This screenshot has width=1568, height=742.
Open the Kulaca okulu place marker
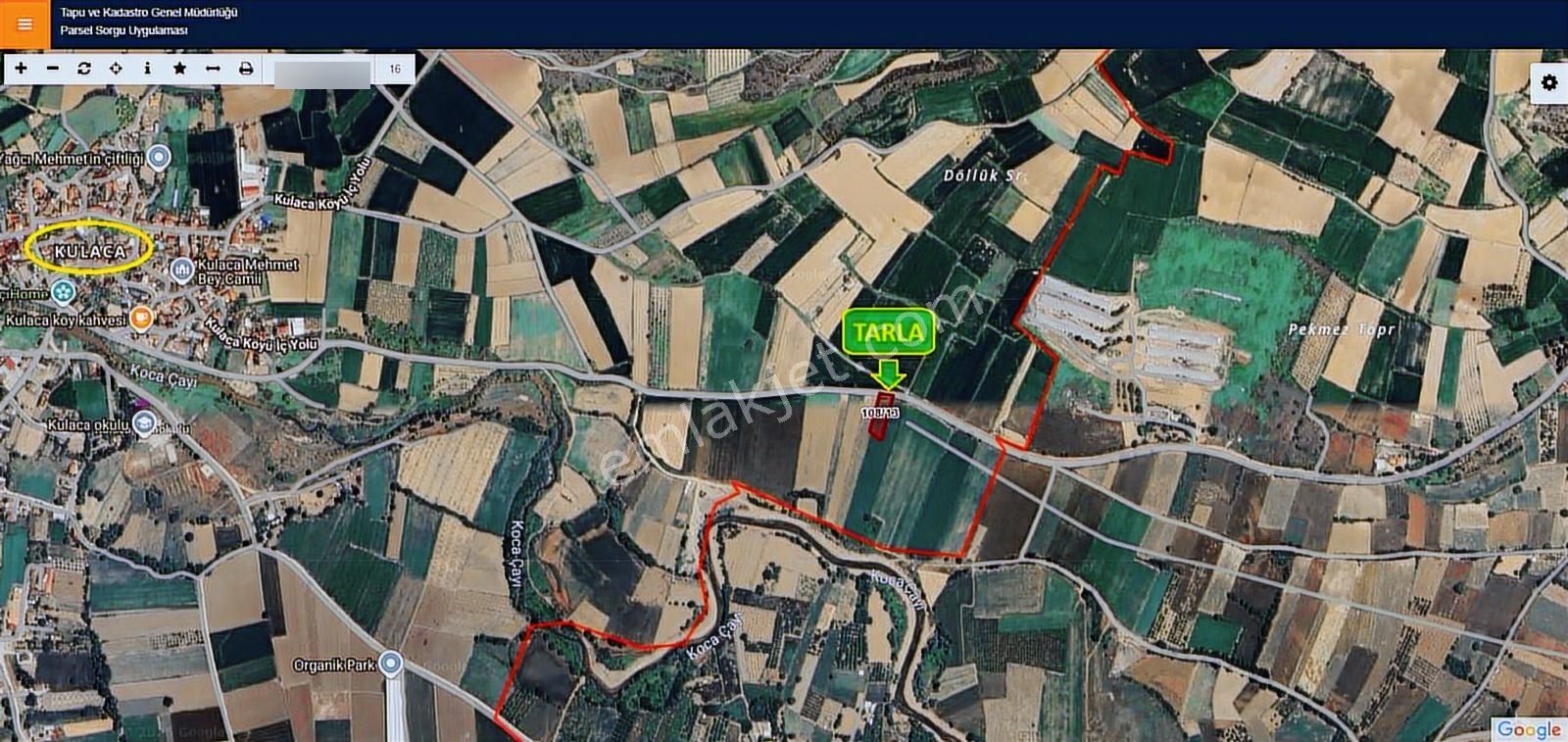click(144, 422)
